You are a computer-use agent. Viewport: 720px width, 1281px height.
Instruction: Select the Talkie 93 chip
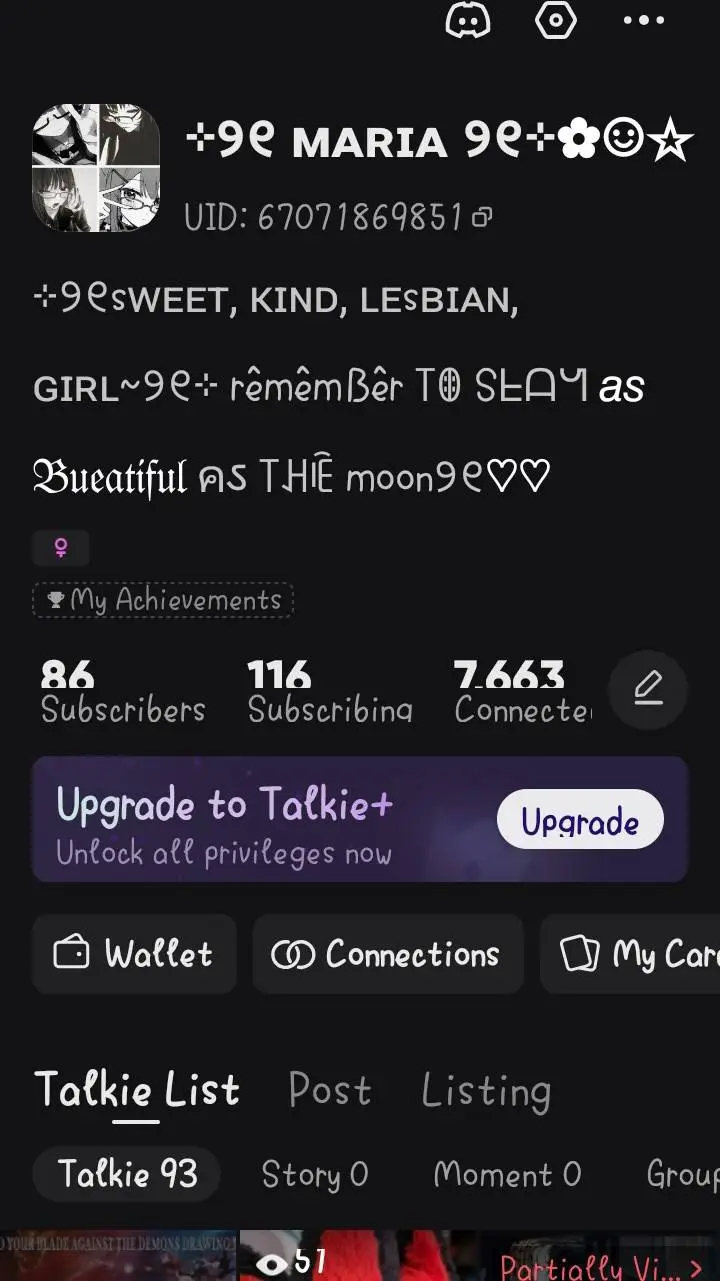[x=127, y=1174]
